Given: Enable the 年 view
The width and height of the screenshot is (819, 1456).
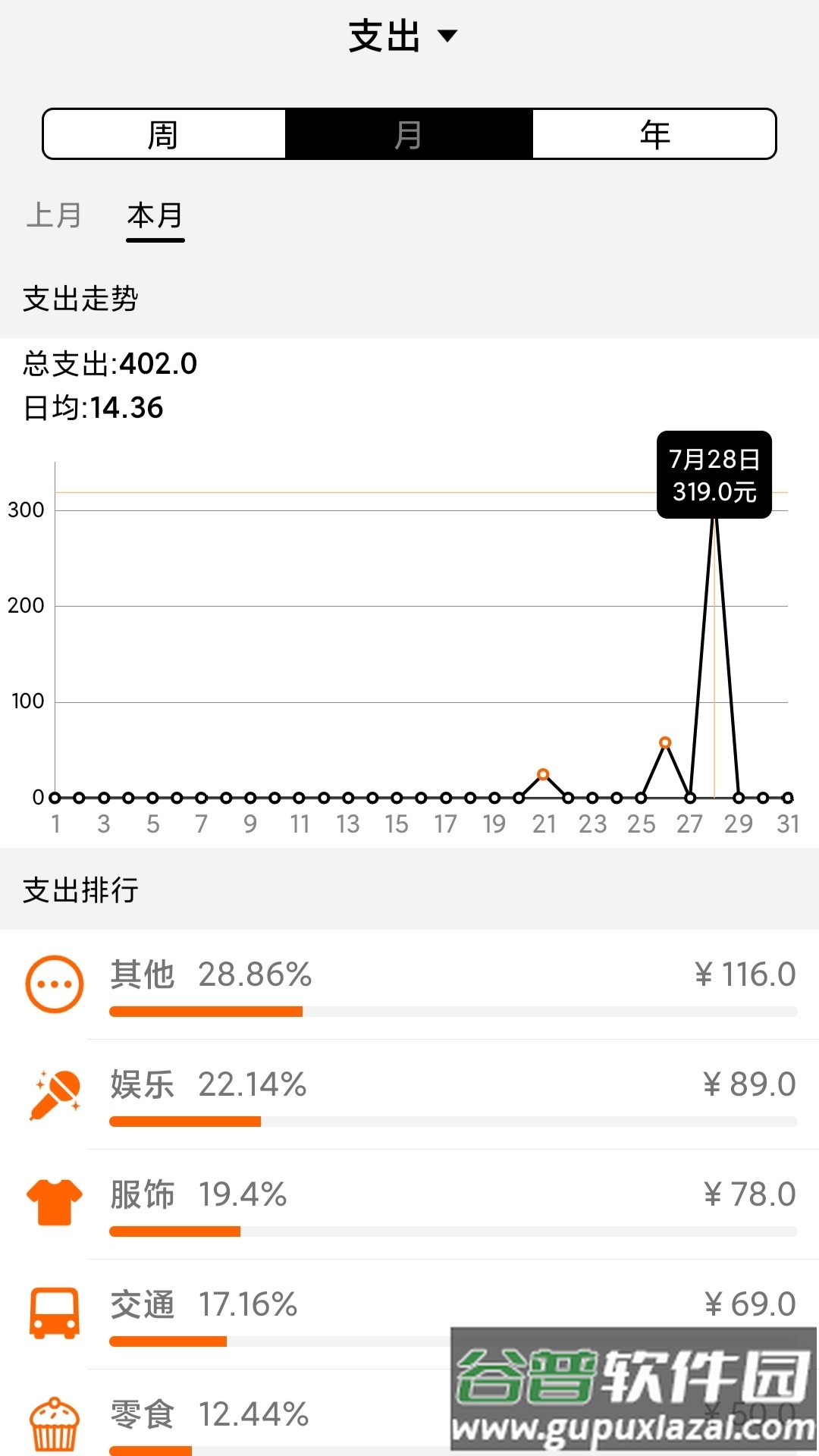Looking at the screenshot, I should pyautogui.click(x=654, y=134).
